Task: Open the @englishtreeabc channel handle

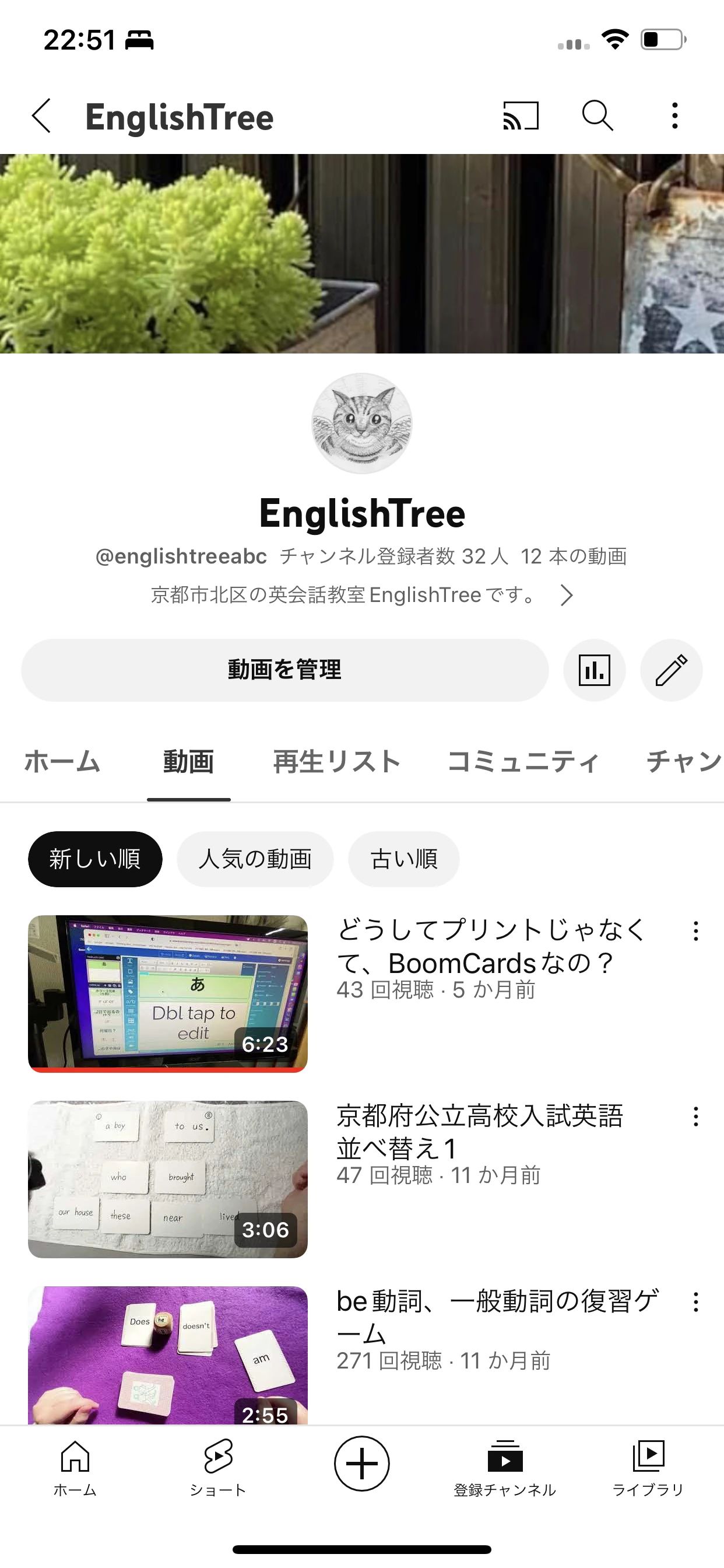Action: click(180, 556)
